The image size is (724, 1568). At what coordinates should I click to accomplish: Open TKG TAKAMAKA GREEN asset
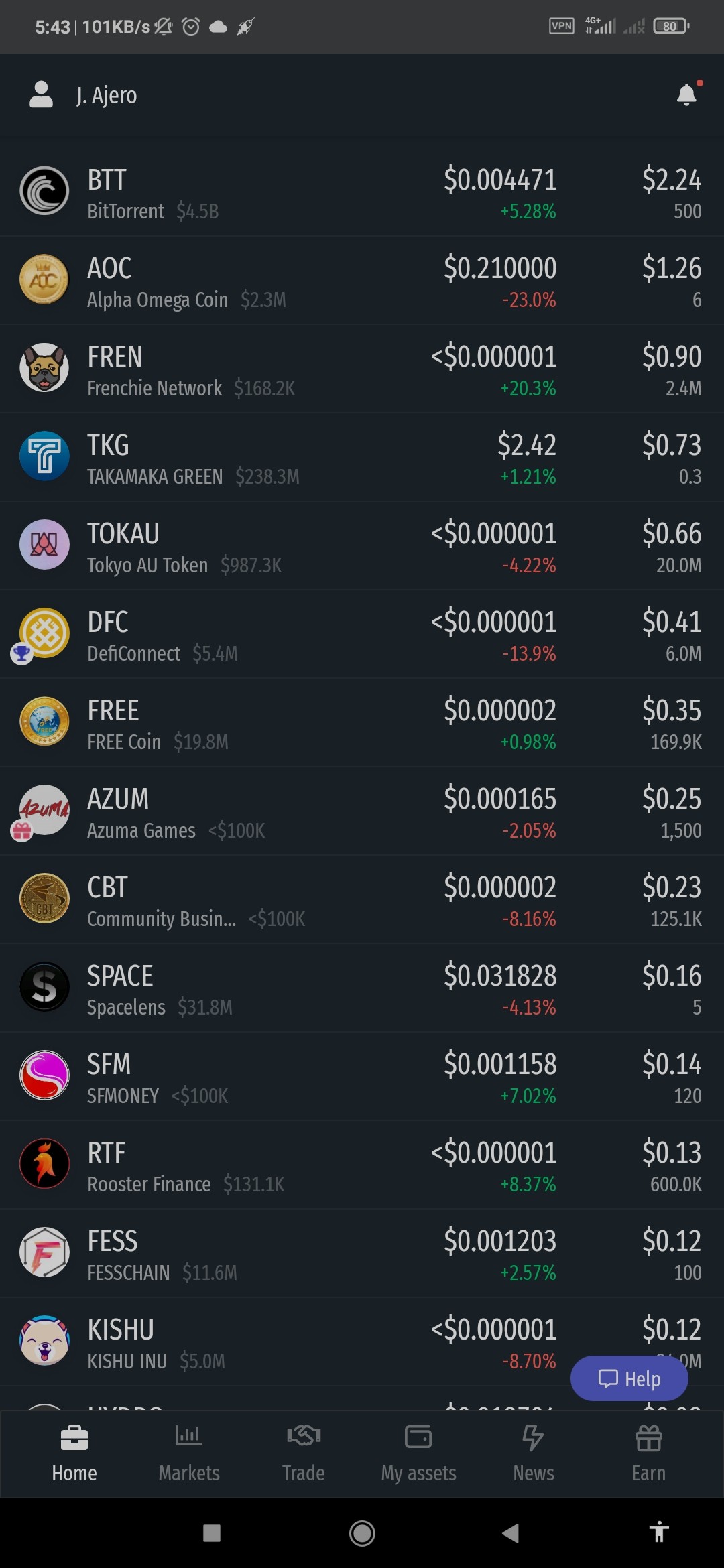pos(362,458)
